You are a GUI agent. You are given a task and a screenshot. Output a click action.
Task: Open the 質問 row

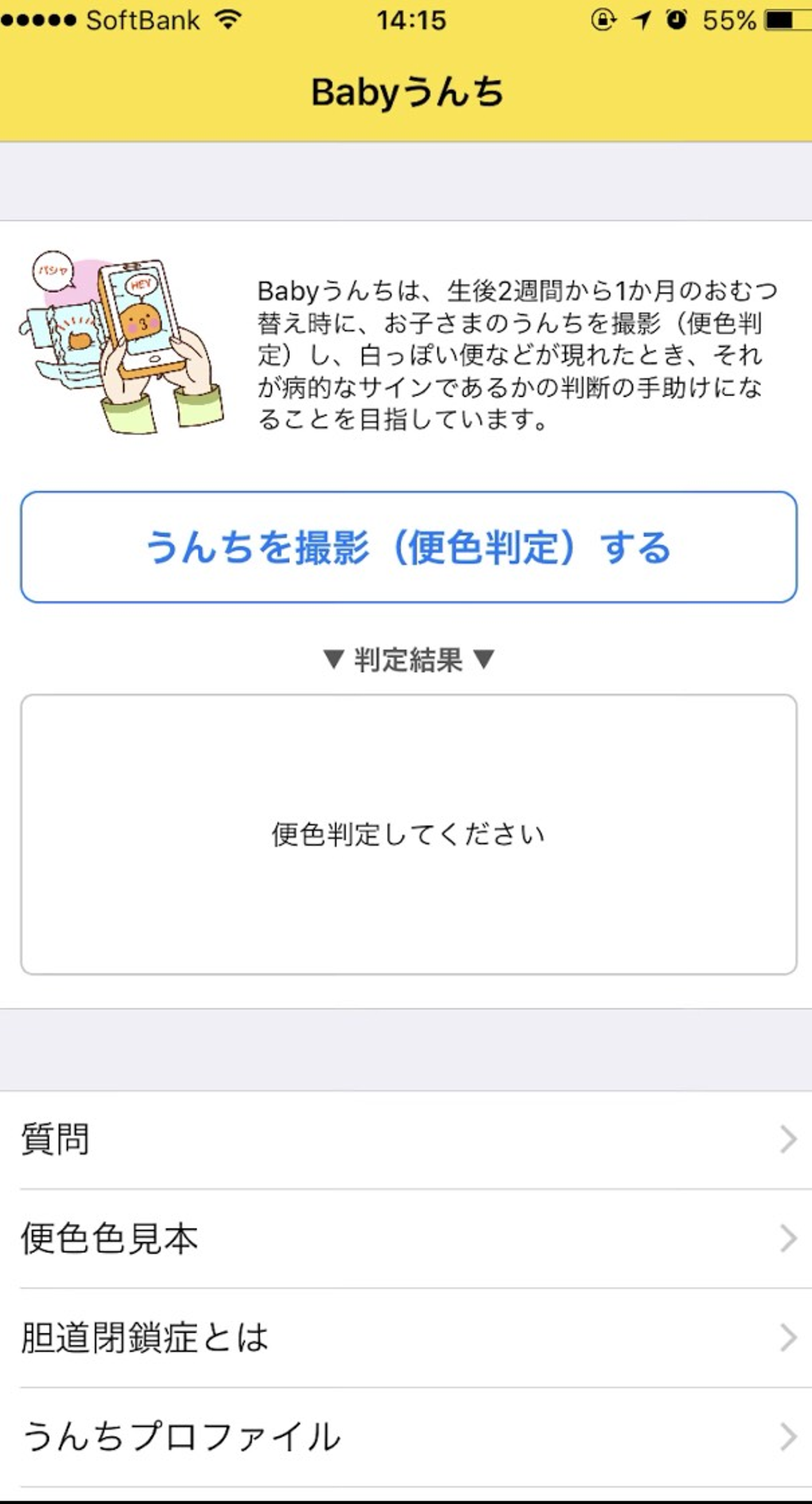[405, 1139]
